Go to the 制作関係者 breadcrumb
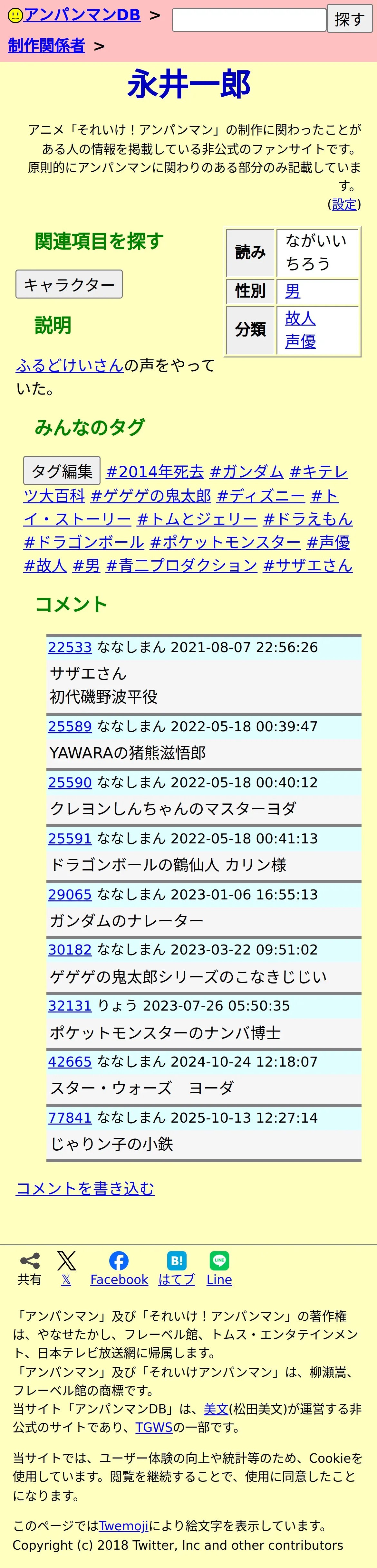 click(x=46, y=46)
